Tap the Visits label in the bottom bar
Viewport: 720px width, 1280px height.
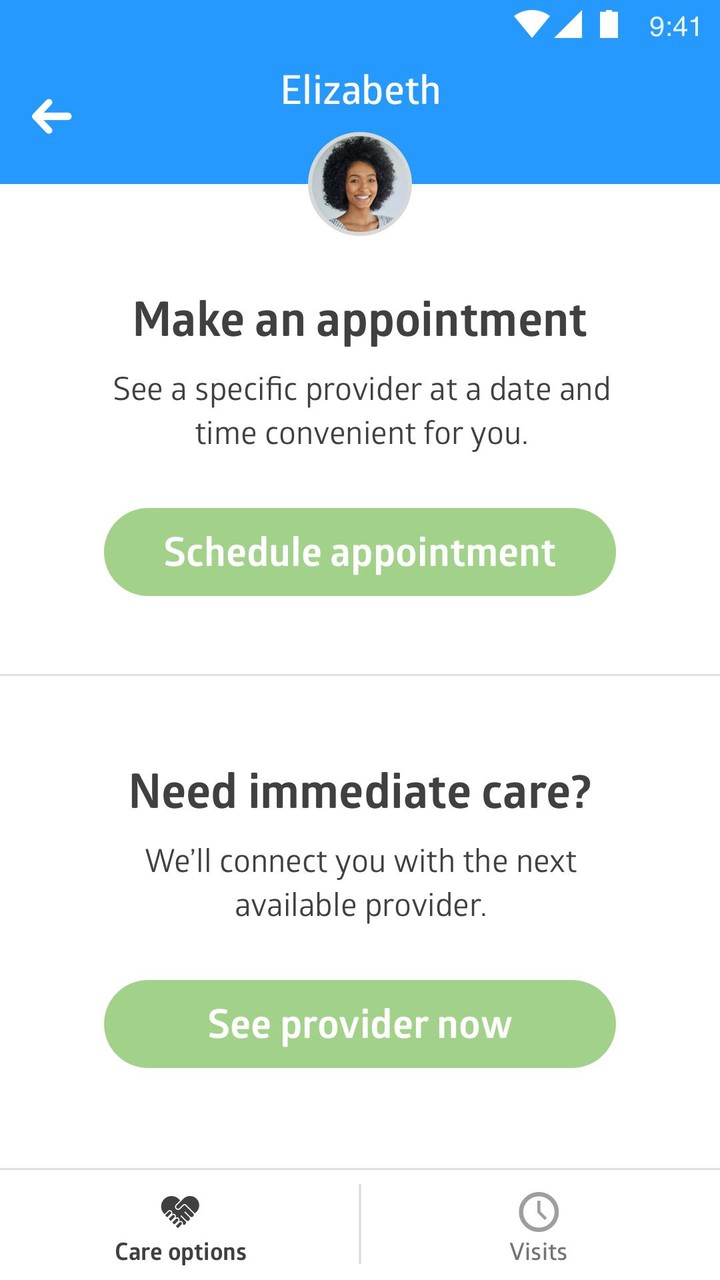pos(538,1251)
